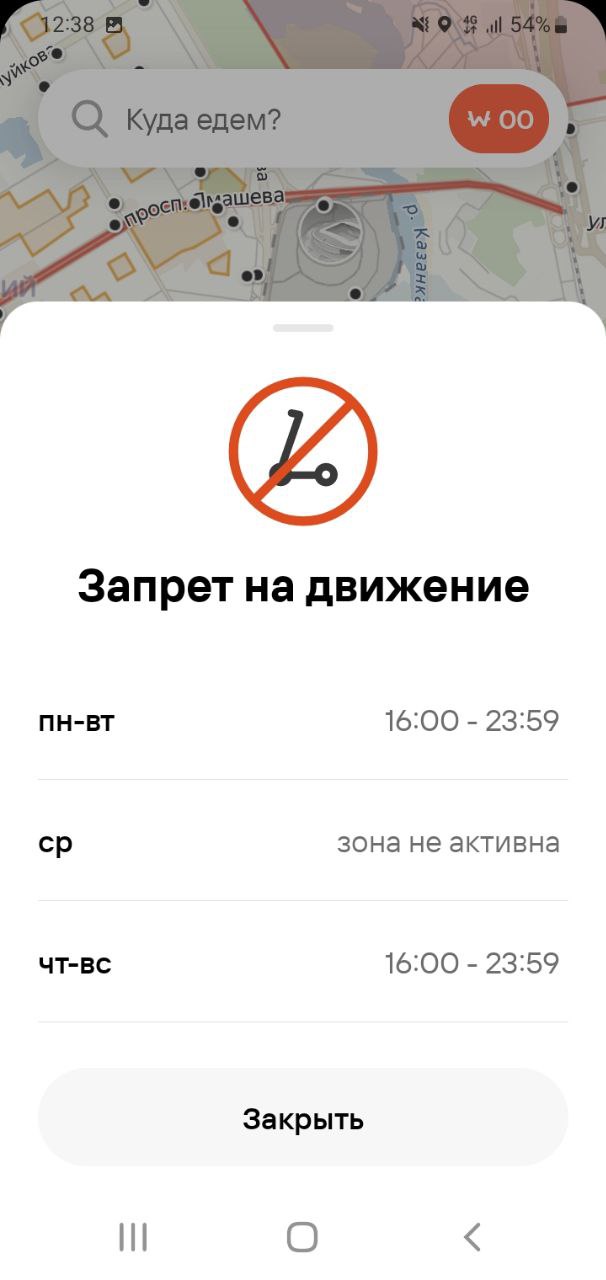
Task: Go back with the system back button
Action: tap(472, 1237)
